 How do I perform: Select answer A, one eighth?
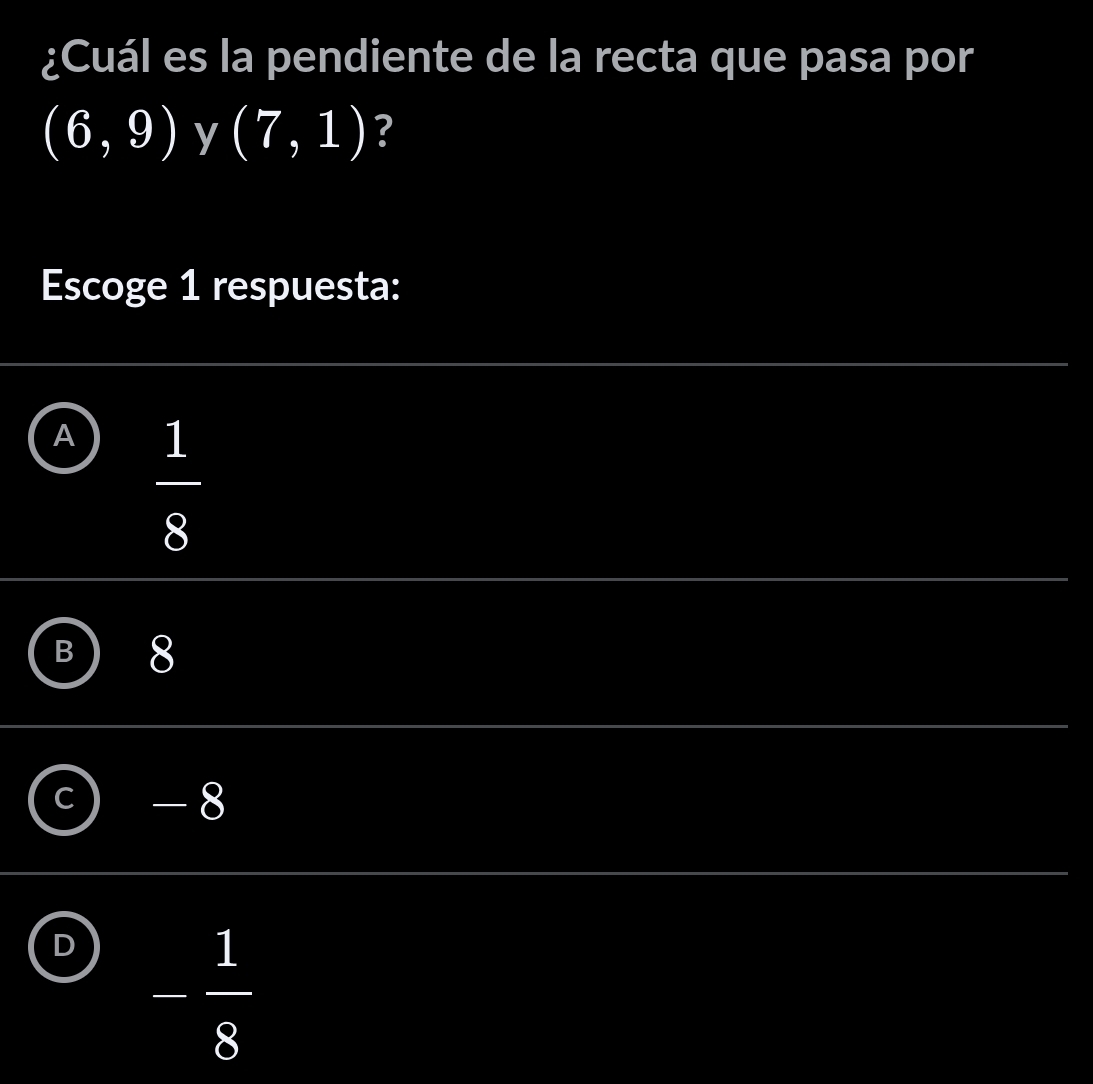coord(65,436)
